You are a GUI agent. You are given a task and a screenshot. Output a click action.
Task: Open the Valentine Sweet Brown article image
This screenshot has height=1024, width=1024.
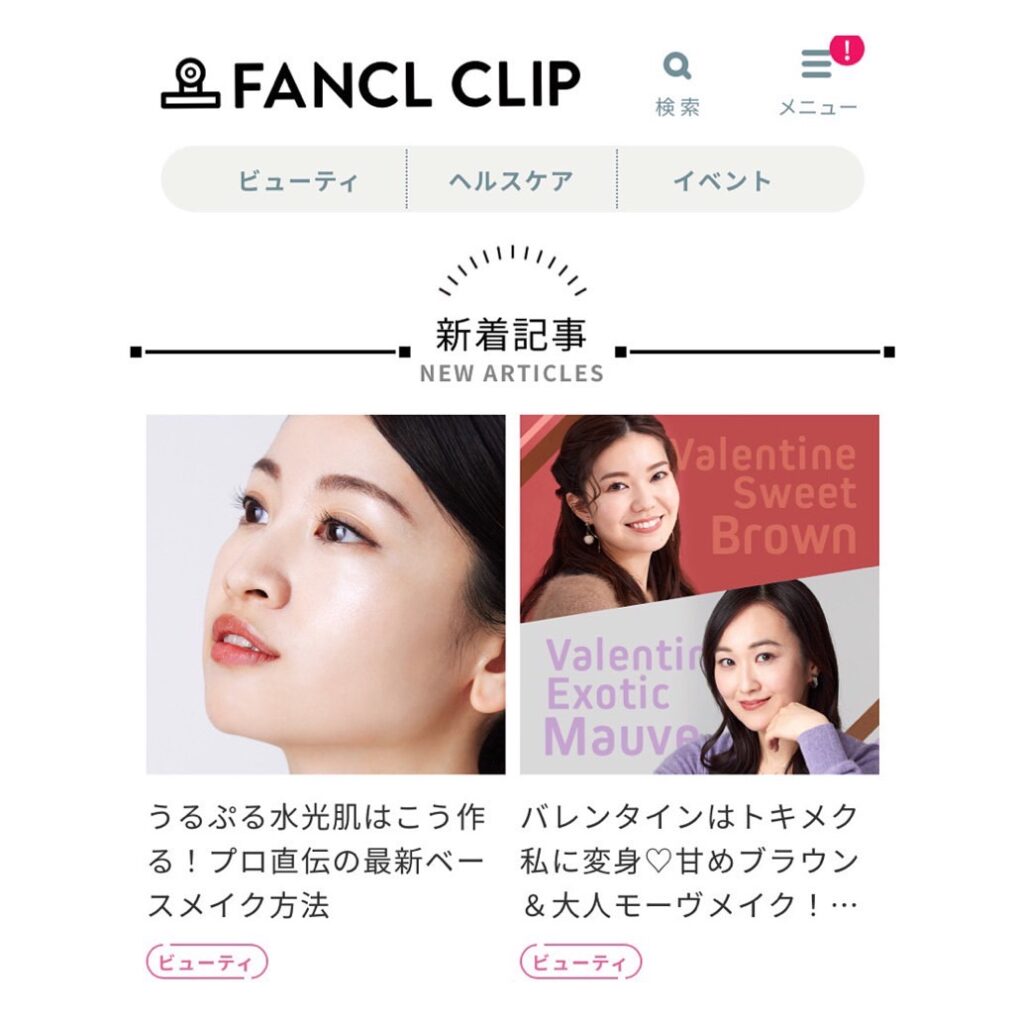point(699,594)
